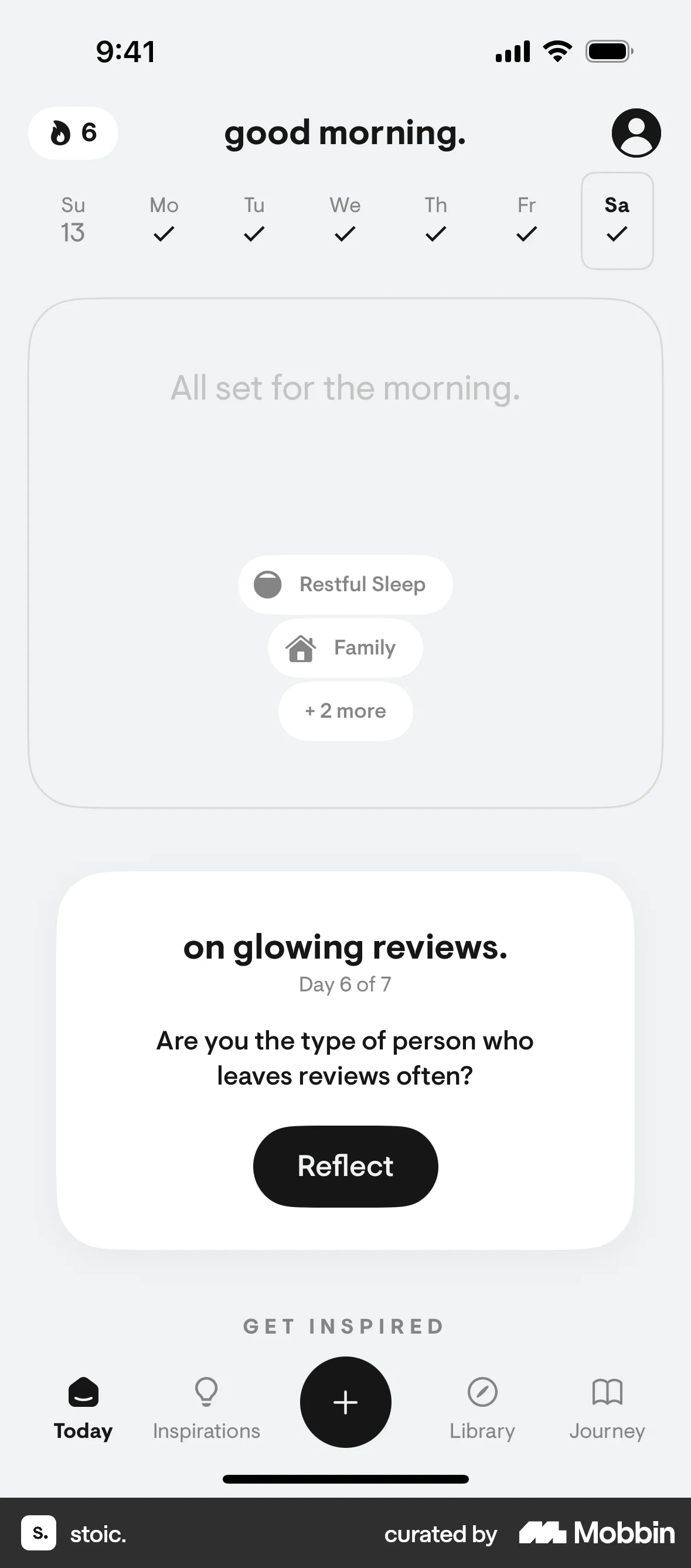This screenshot has height=1568, width=691.
Task: Open the Family chip
Action: tap(345, 647)
